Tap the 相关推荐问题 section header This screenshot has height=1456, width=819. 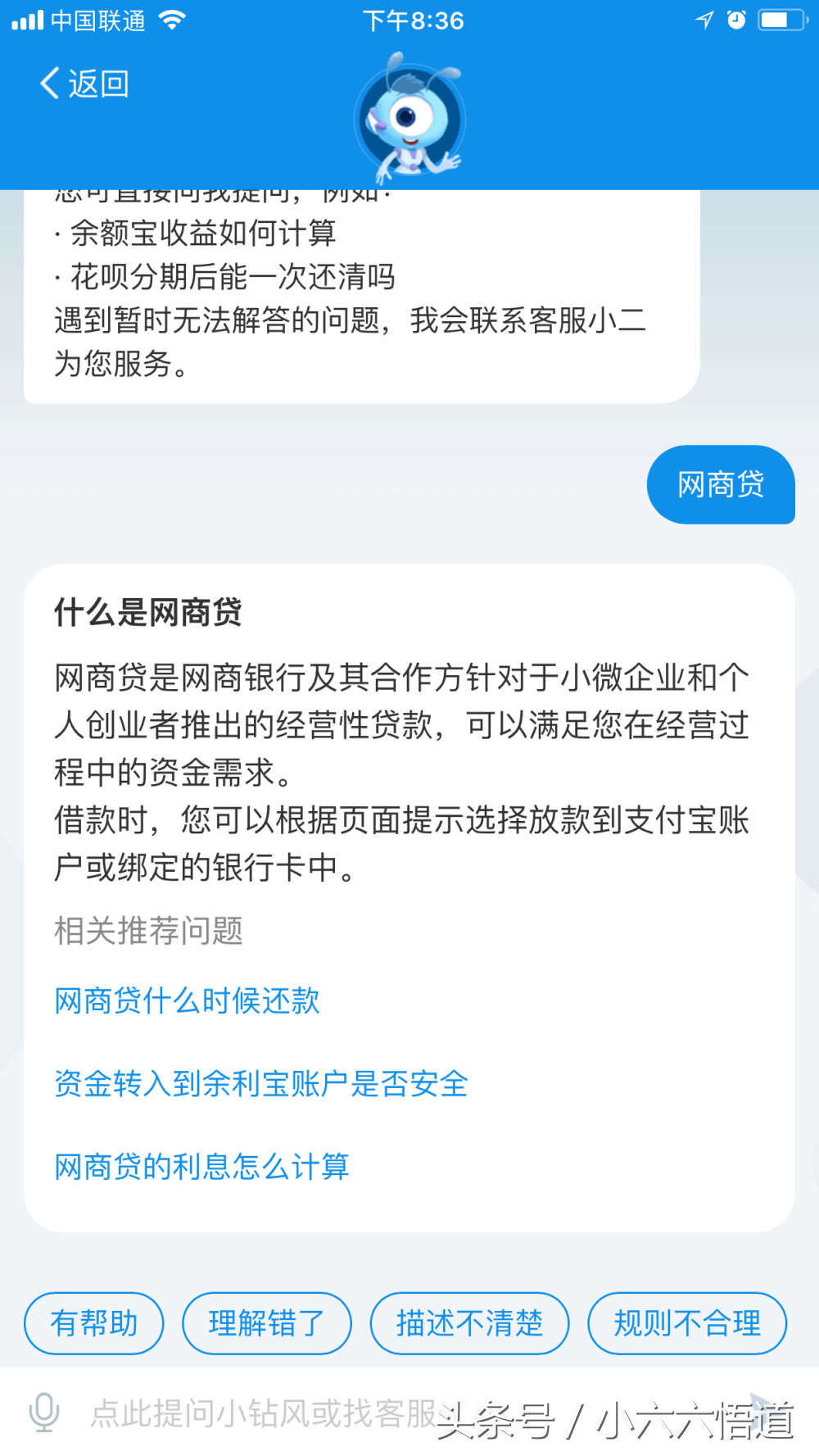(147, 931)
